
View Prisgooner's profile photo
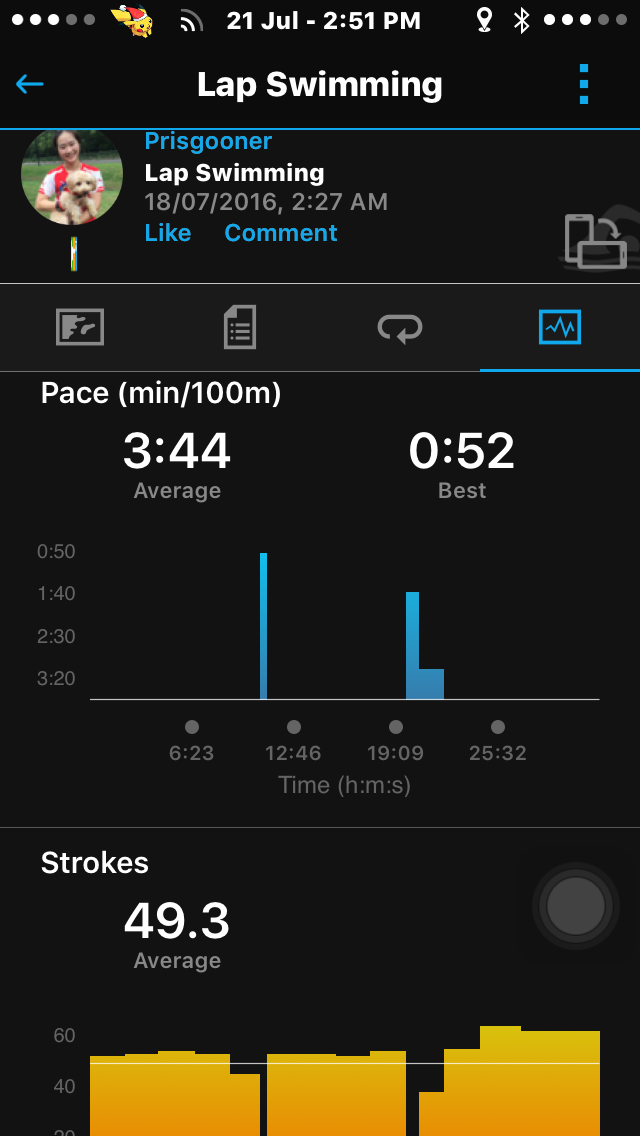coord(72,175)
